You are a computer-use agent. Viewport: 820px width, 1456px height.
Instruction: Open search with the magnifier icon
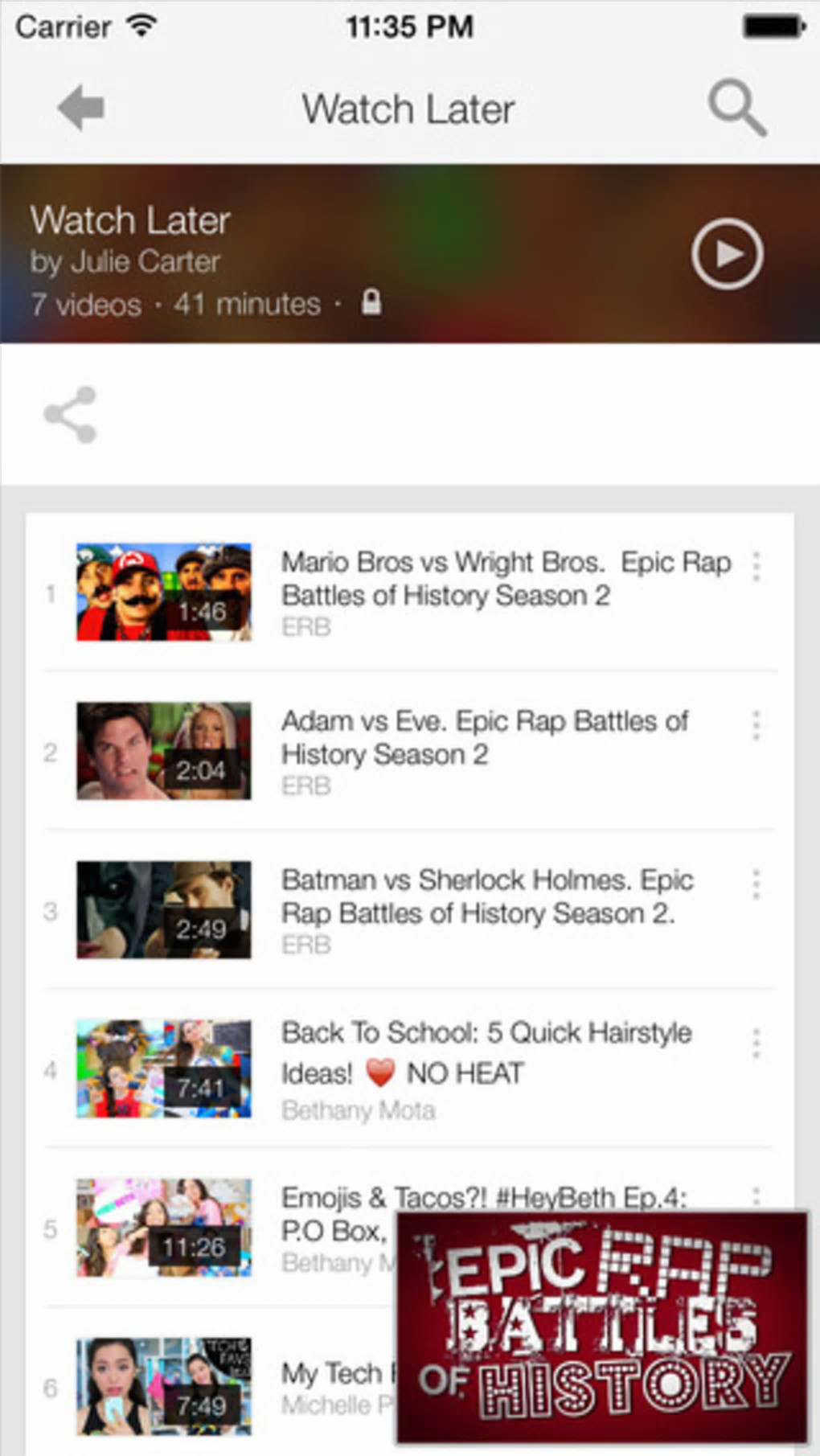[x=736, y=109]
